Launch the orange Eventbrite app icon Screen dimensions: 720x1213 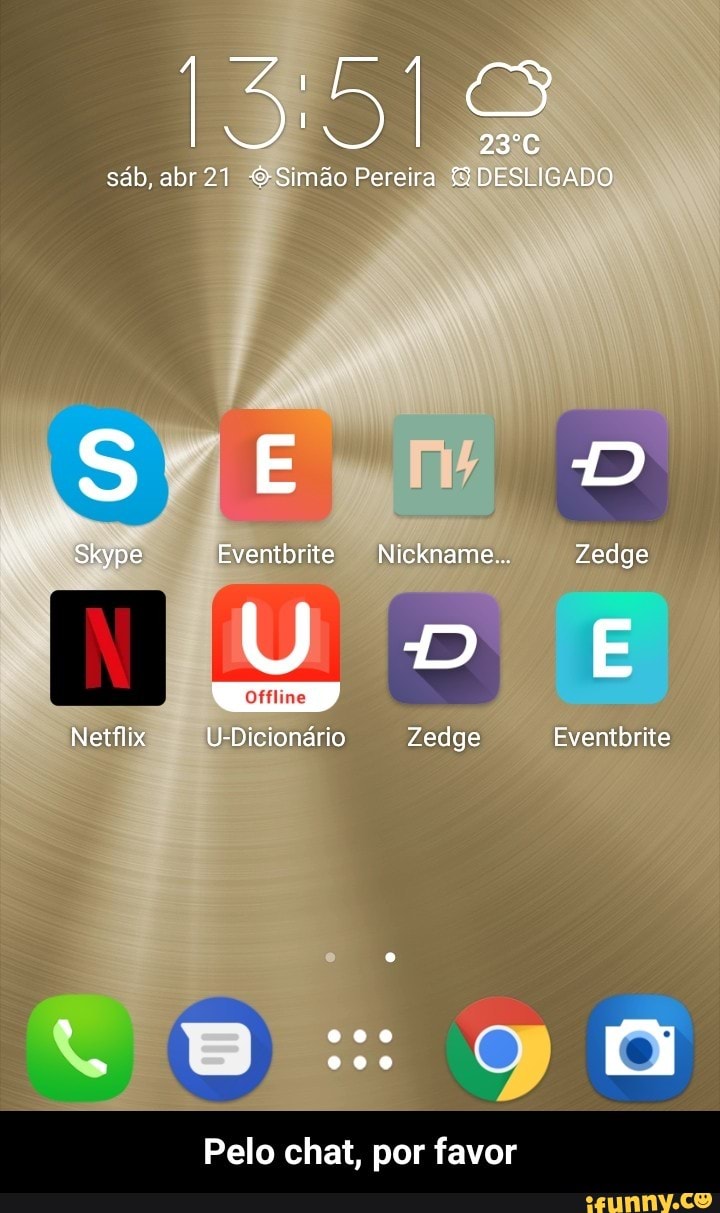(x=276, y=466)
